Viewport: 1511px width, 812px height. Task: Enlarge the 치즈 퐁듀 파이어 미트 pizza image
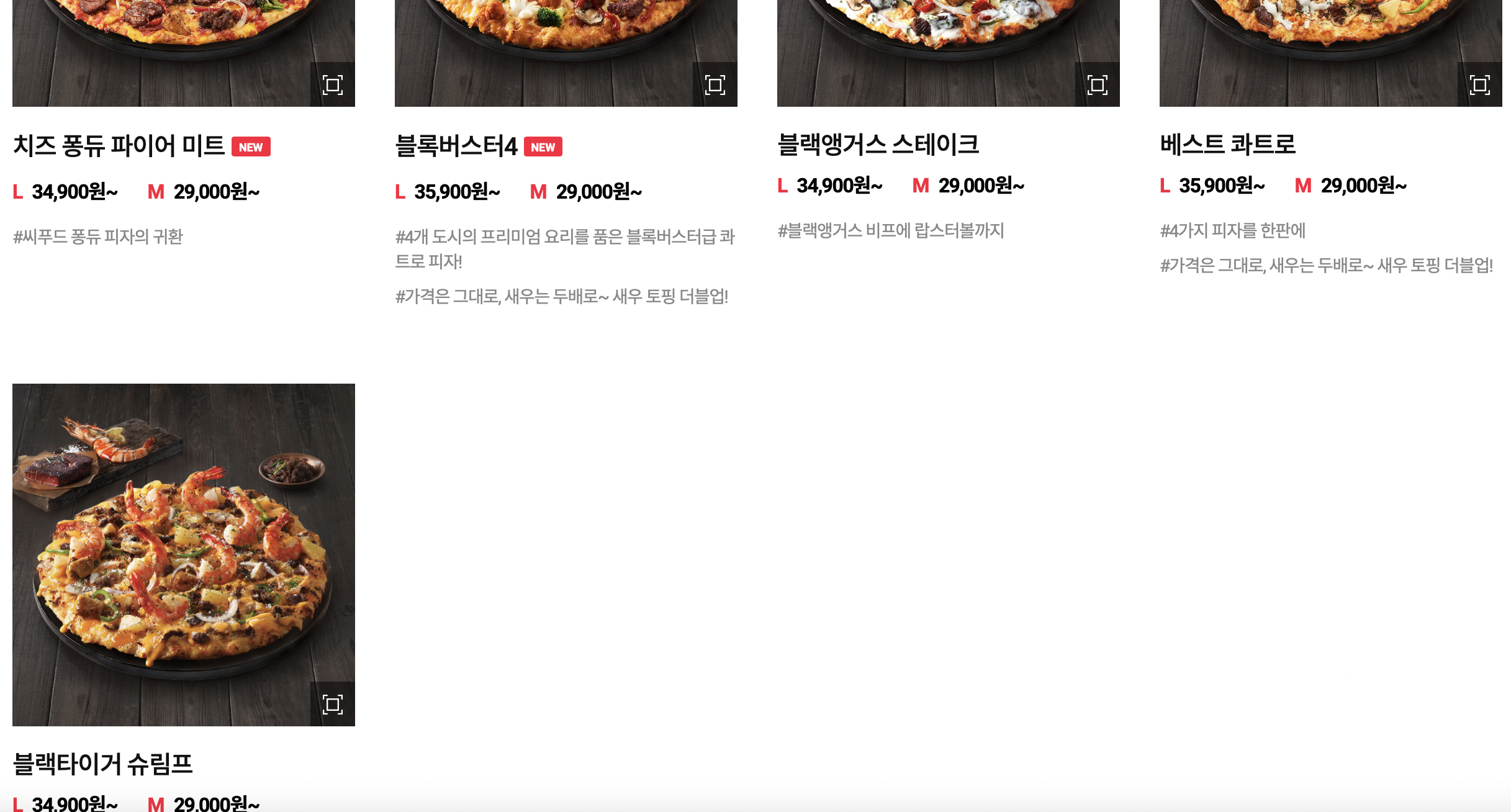[x=333, y=84]
